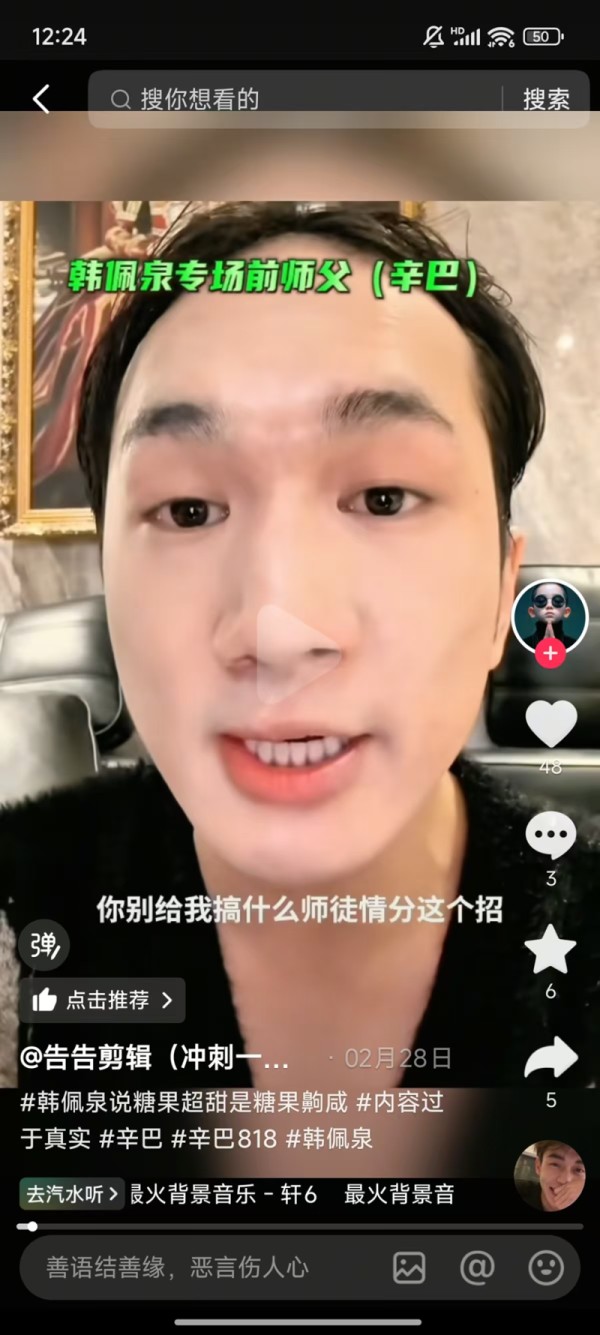Open hashtag #韩佩泉说糖果超甜是糖果齁咸
Screen dimensions: 600x1335
(184, 1103)
